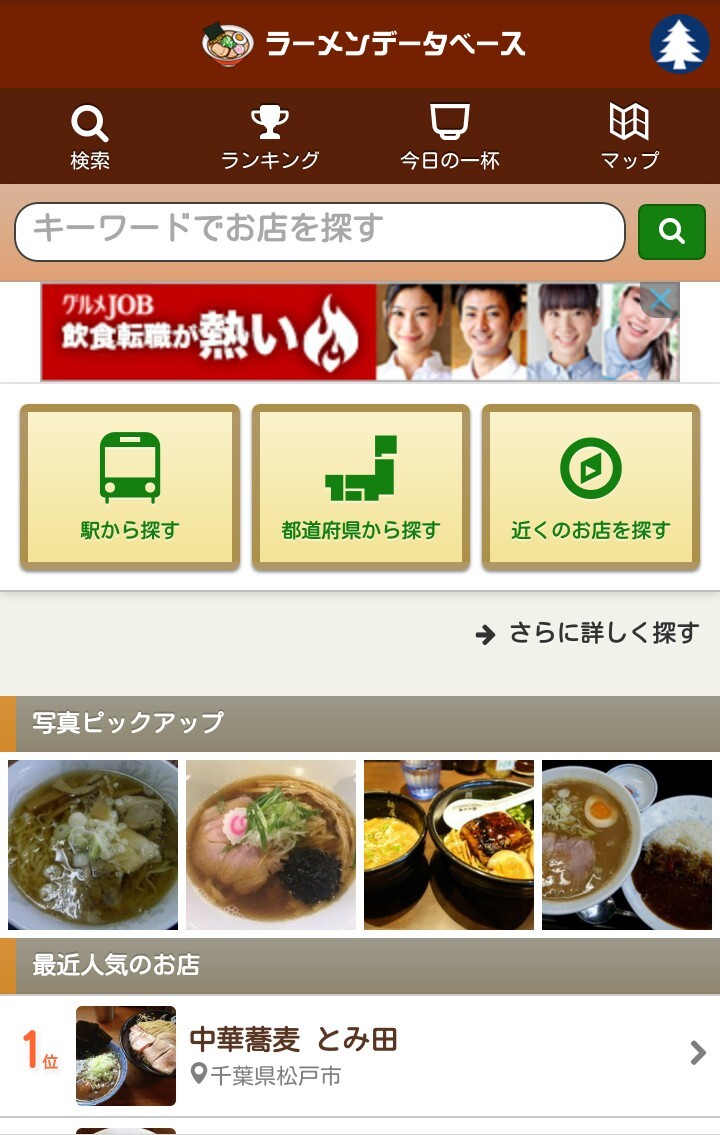Tap the soft-boiled egg ramen photo on the right
Screen dimensions: 720x1135
(x=626, y=844)
